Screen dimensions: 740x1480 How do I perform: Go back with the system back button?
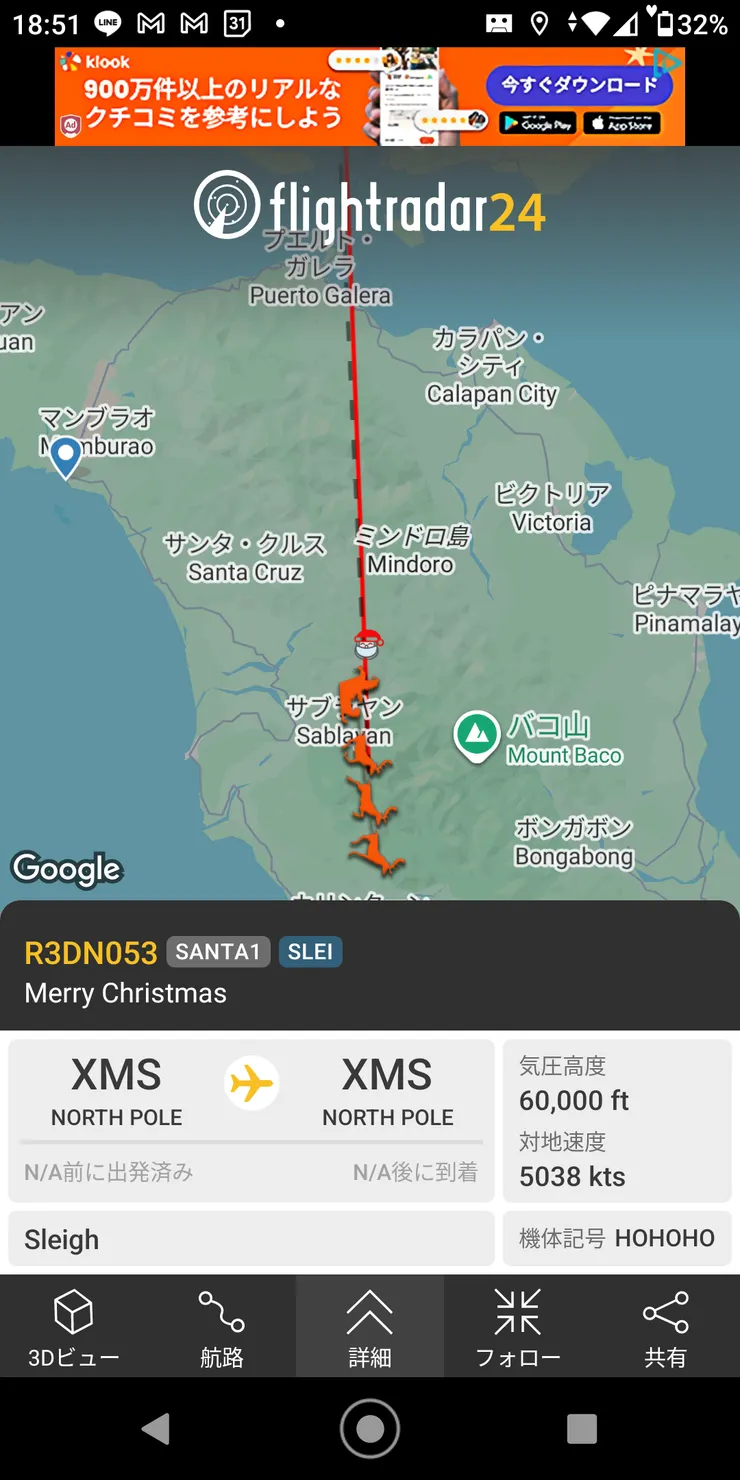155,1428
